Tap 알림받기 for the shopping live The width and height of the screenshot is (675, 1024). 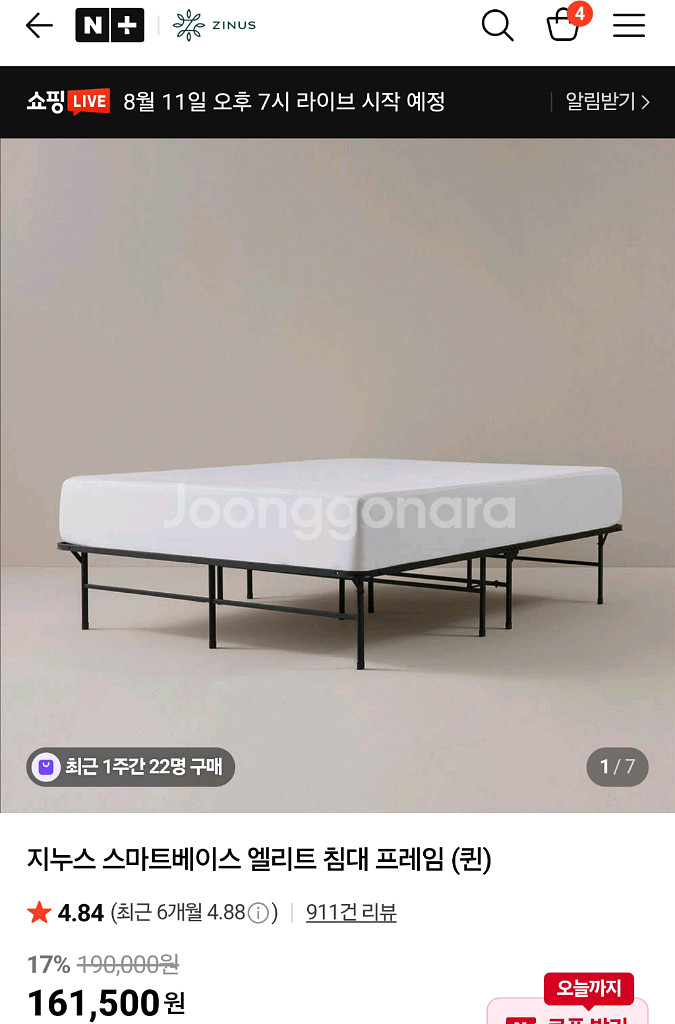click(x=606, y=102)
